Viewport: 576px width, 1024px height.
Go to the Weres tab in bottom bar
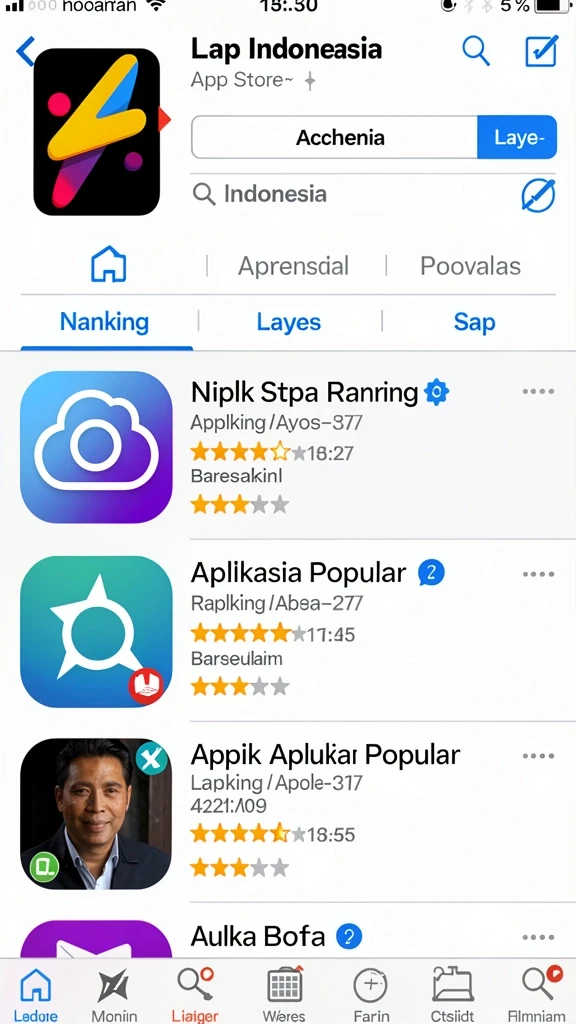[x=284, y=994]
